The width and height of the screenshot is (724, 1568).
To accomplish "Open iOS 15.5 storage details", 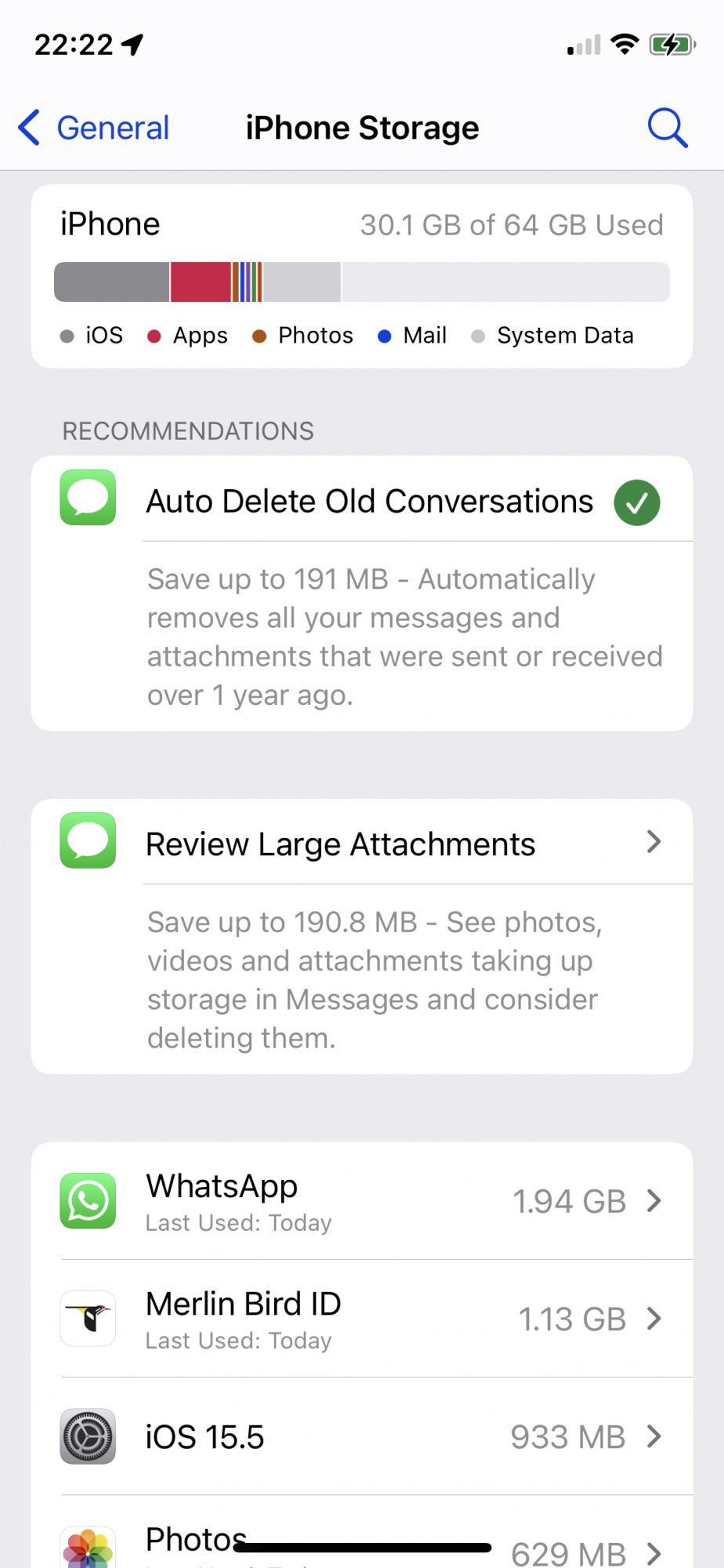I will 362,1436.
